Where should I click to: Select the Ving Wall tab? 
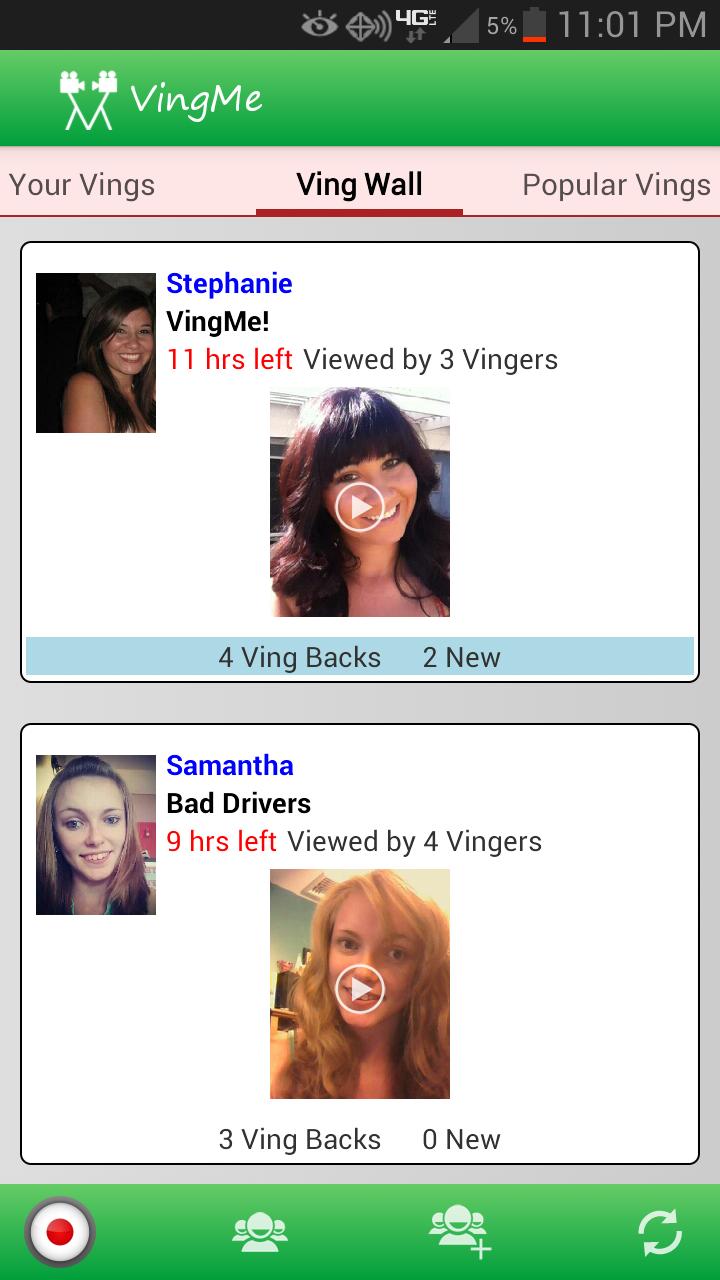pos(358,184)
